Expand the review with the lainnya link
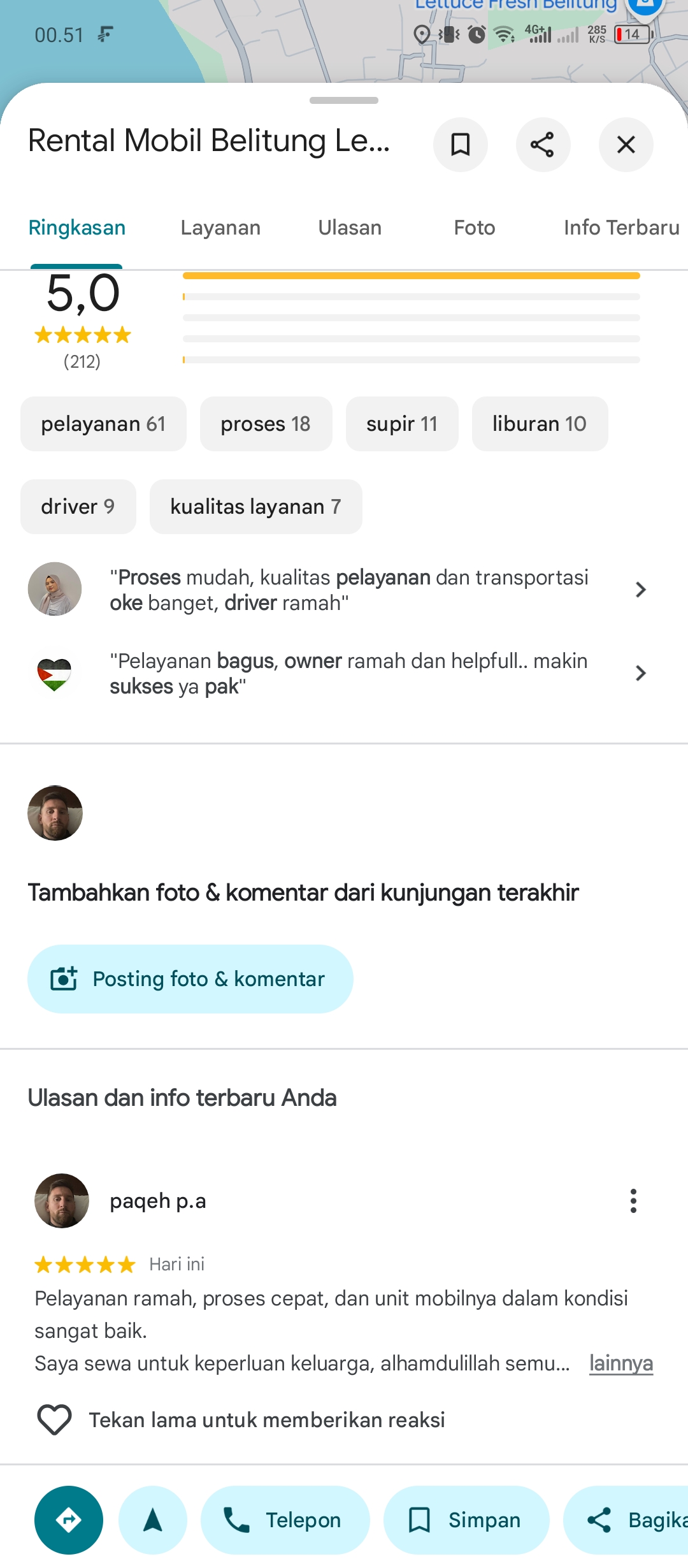Viewport: 688px width, 1568px height. tap(621, 1363)
